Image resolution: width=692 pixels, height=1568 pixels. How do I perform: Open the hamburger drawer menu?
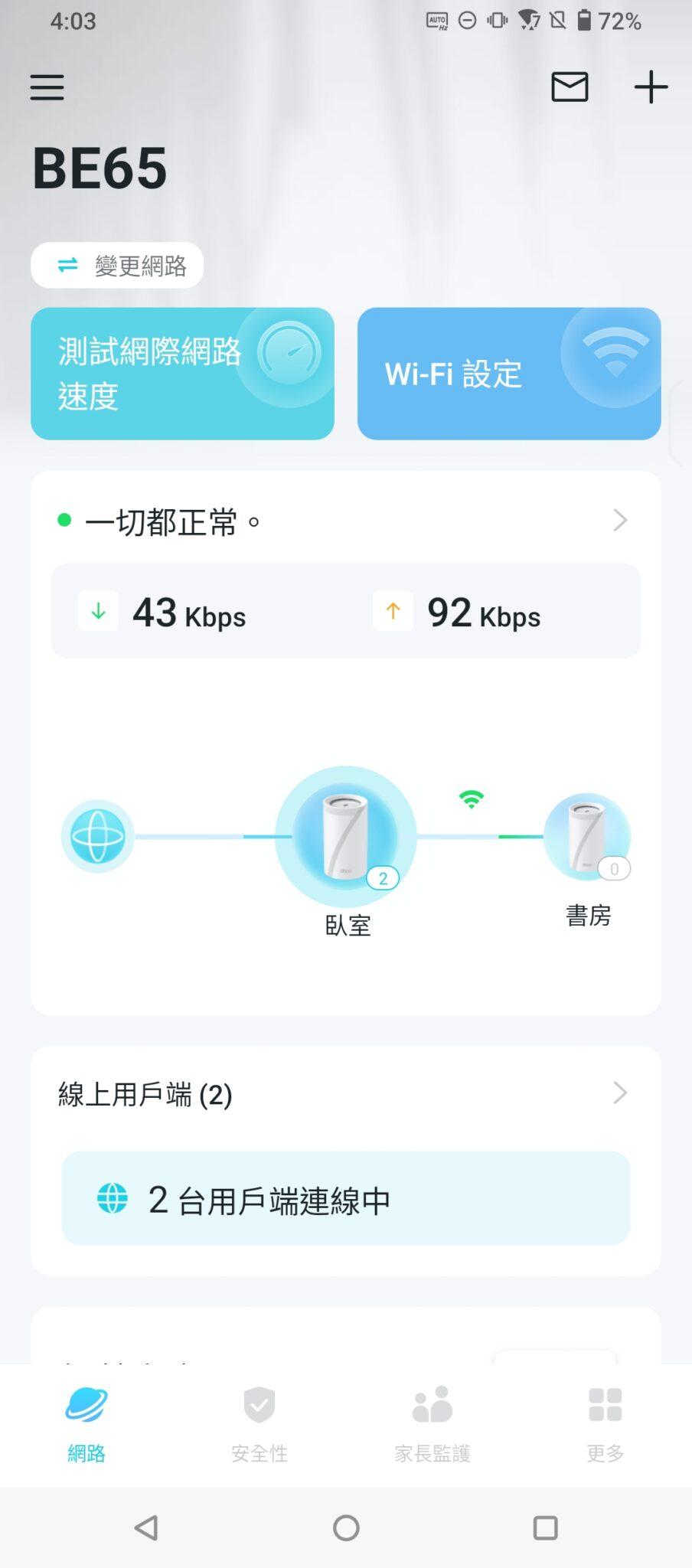[47, 87]
